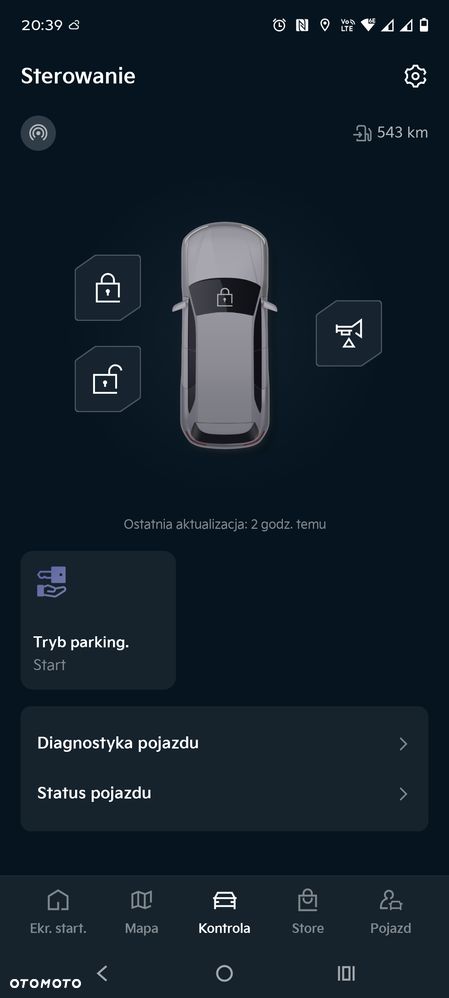Start Tryb parking. mode

coord(99,620)
